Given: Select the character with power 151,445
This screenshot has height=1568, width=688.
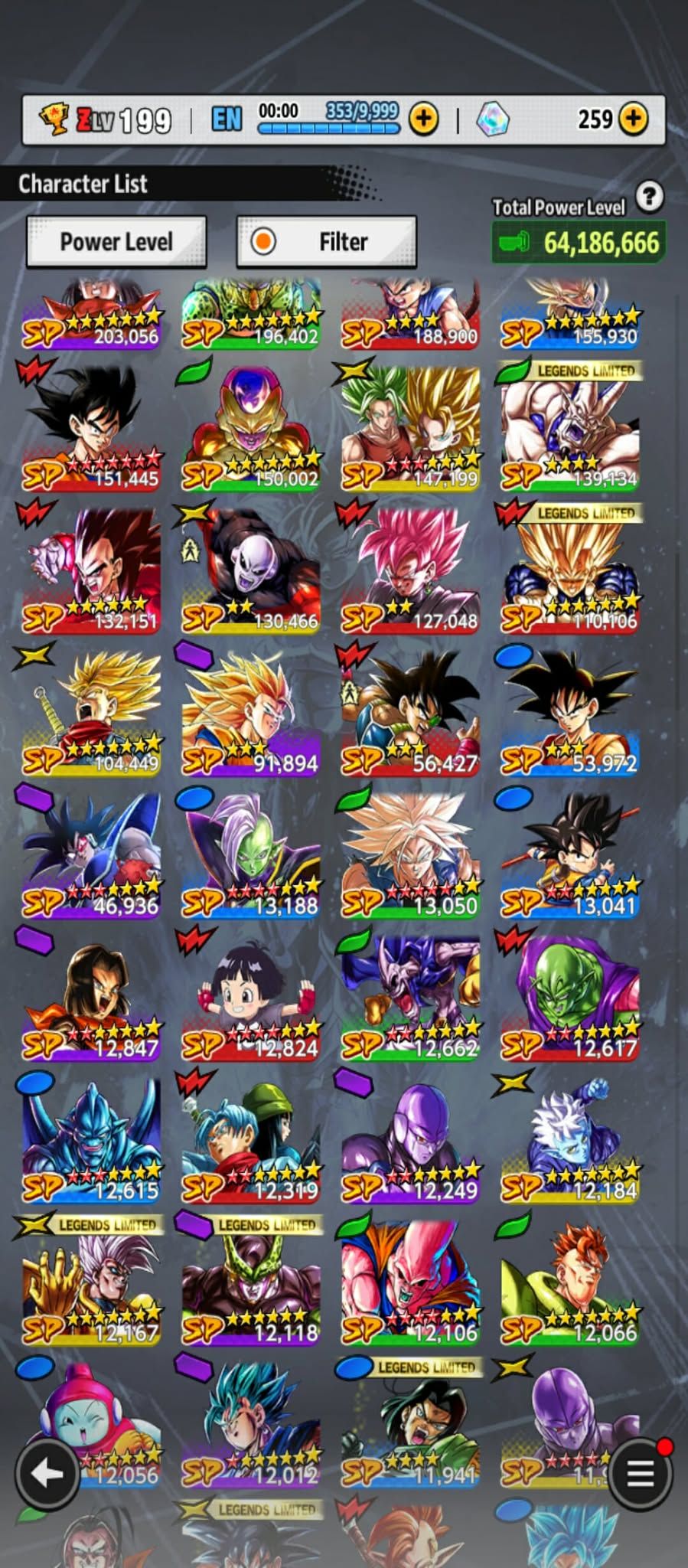Looking at the screenshot, I should click(x=92, y=429).
